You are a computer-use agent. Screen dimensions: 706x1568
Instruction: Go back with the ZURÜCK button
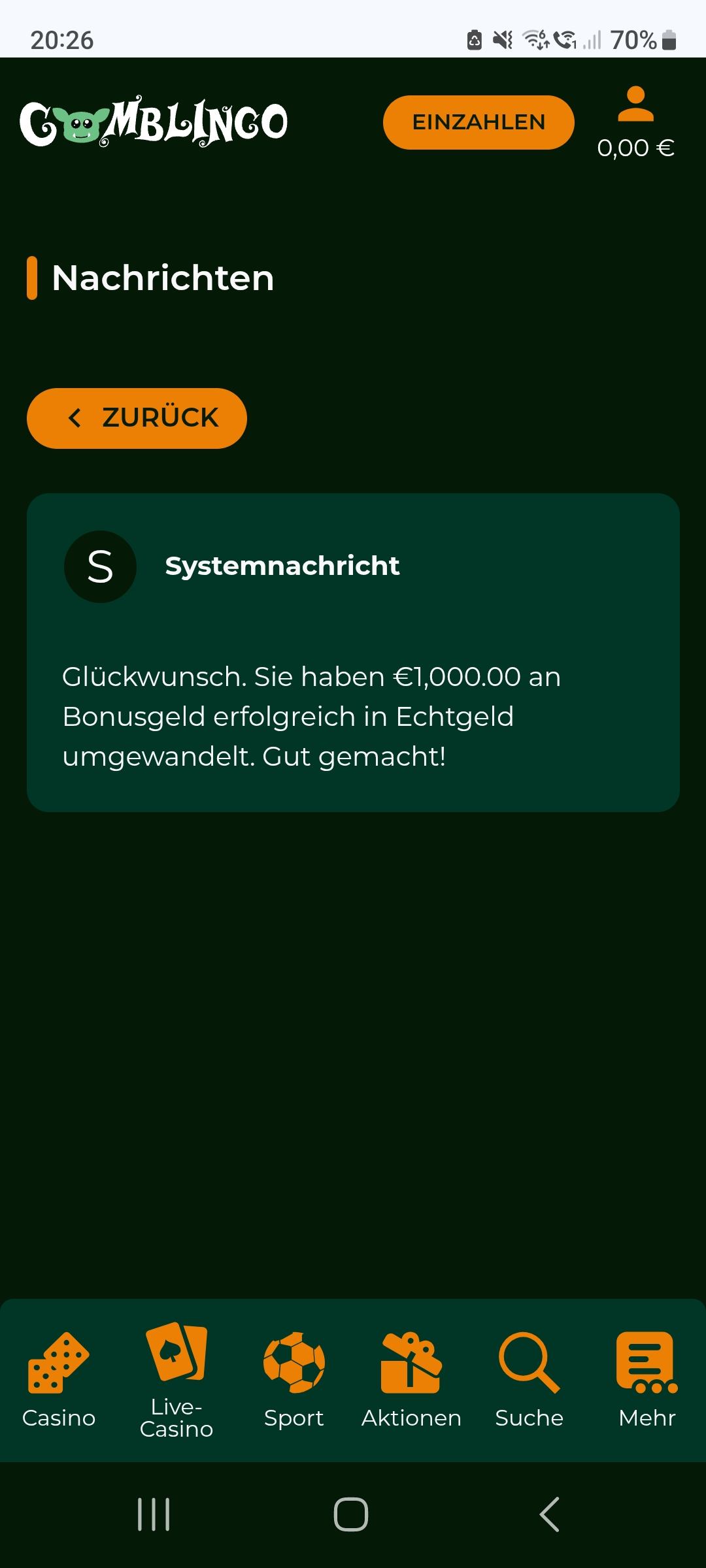tap(137, 418)
